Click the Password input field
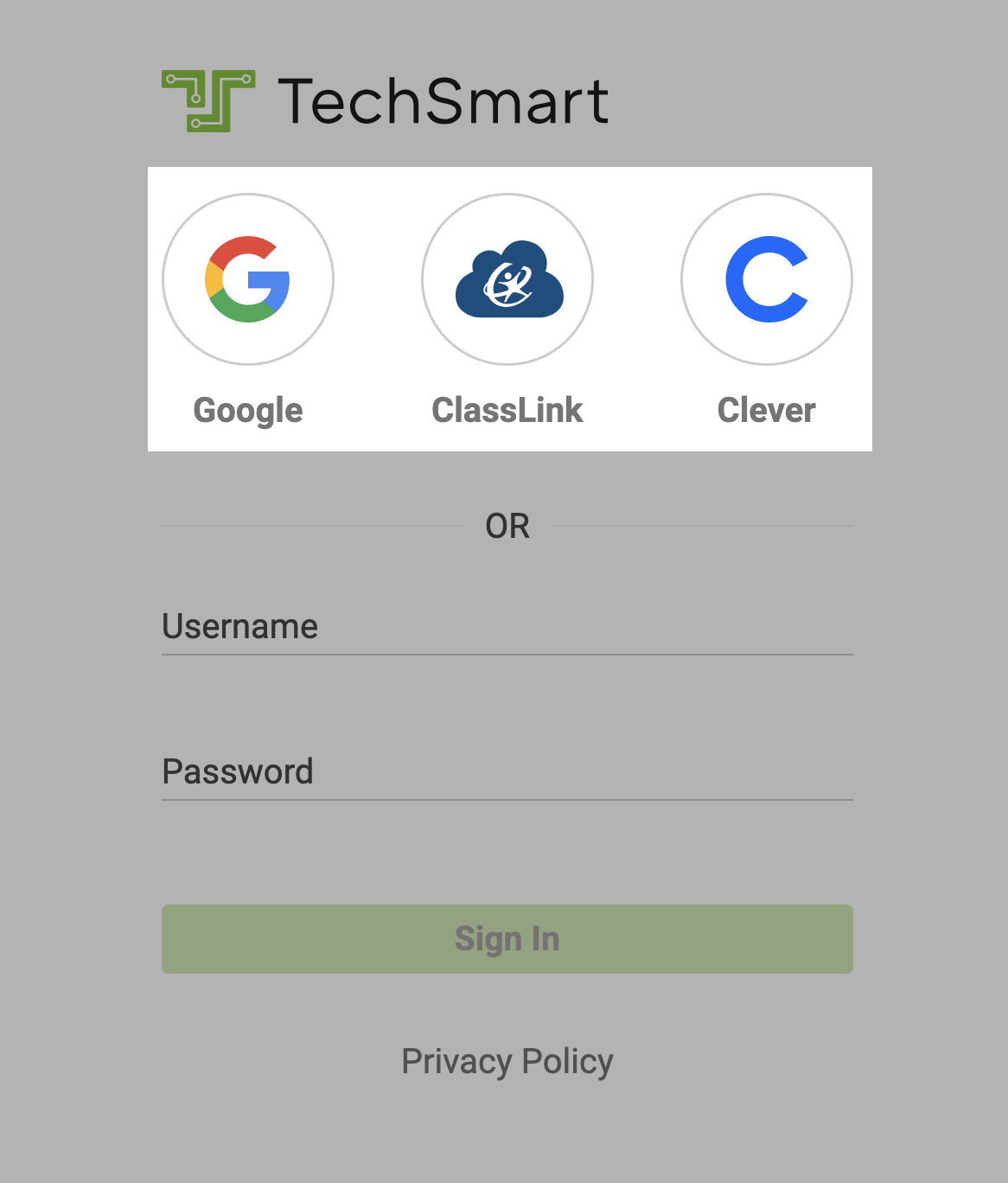The width and height of the screenshot is (1008, 1183). coord(507,771)
